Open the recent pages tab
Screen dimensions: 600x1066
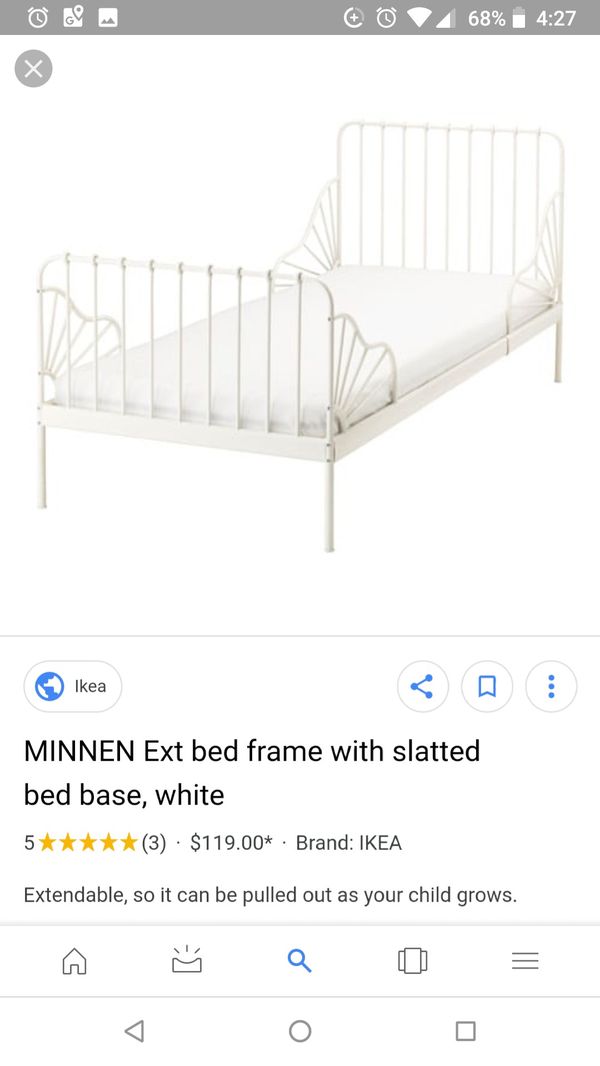412,961
